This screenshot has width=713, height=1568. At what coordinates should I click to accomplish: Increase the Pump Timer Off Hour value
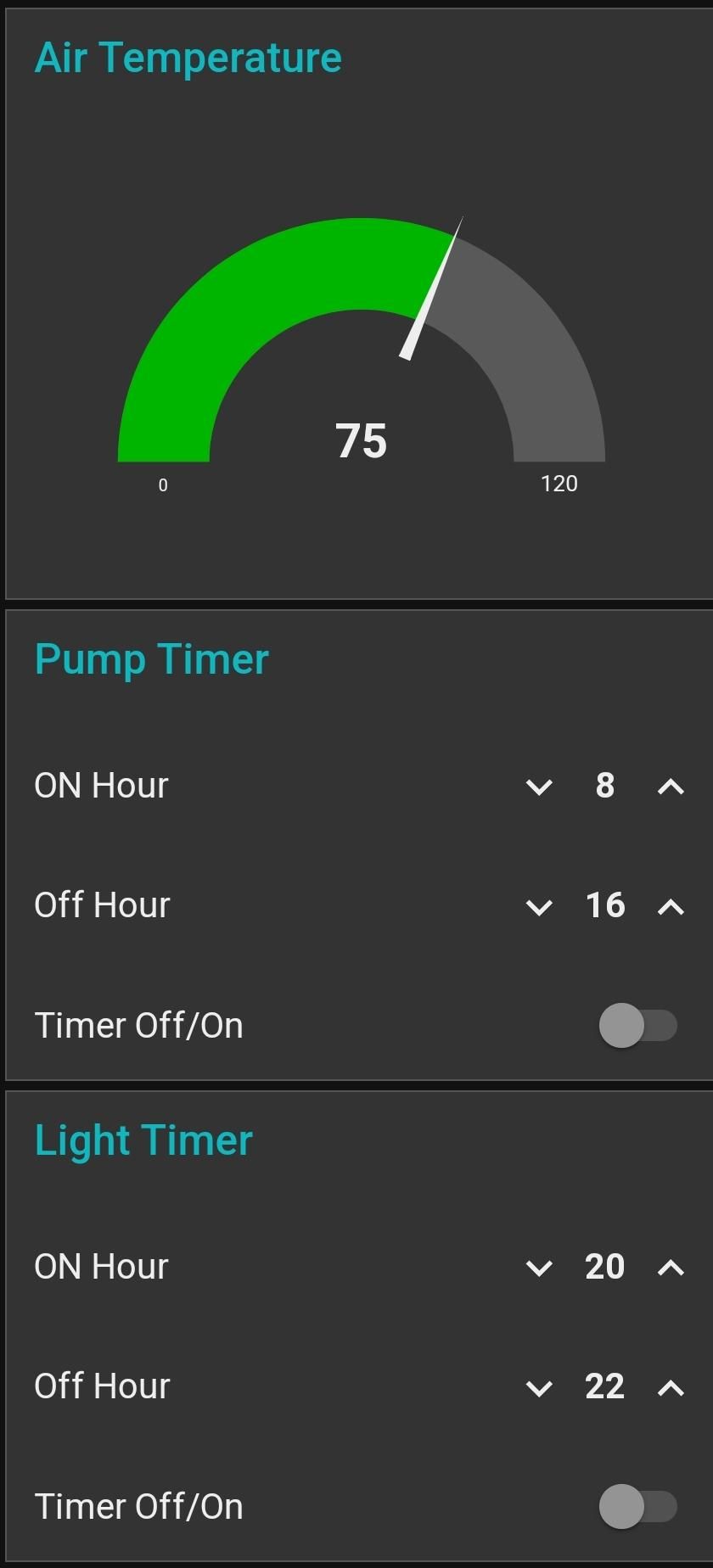coord(670,907)
